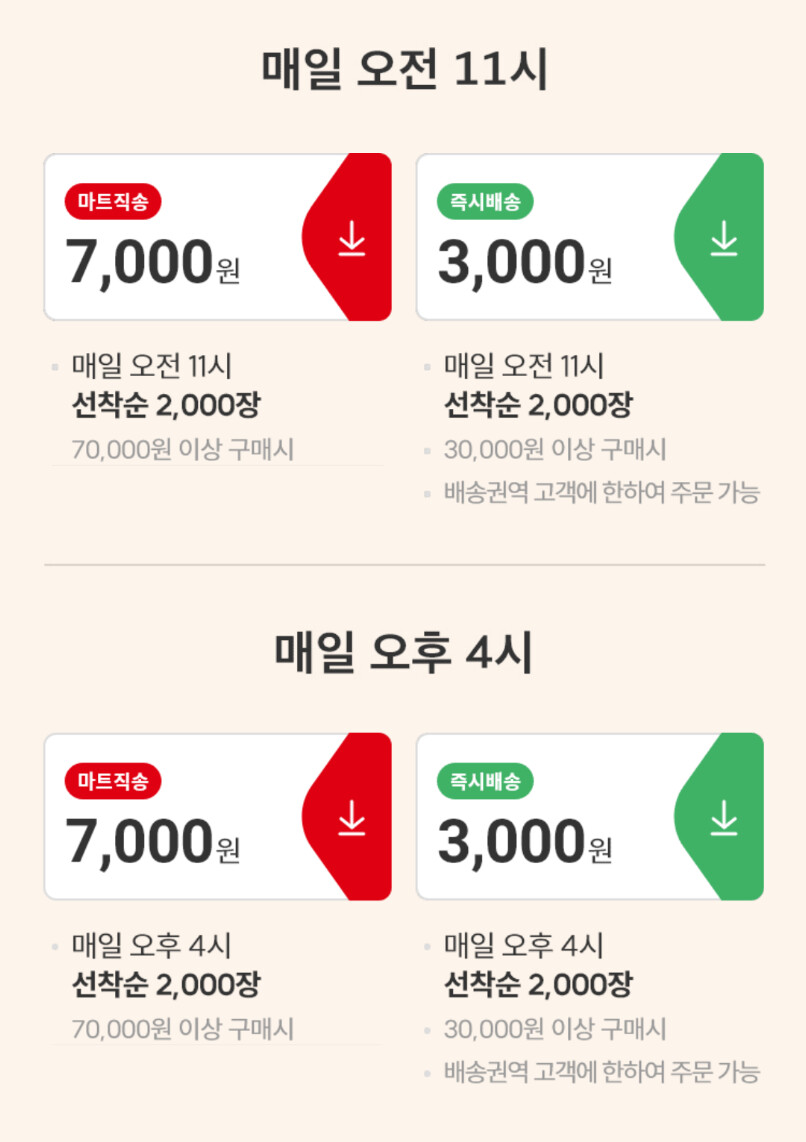Click the download icon on the 11시 즉시배송 coupon
Viewport: 806px width, 1142px height.
pos(722,237)
